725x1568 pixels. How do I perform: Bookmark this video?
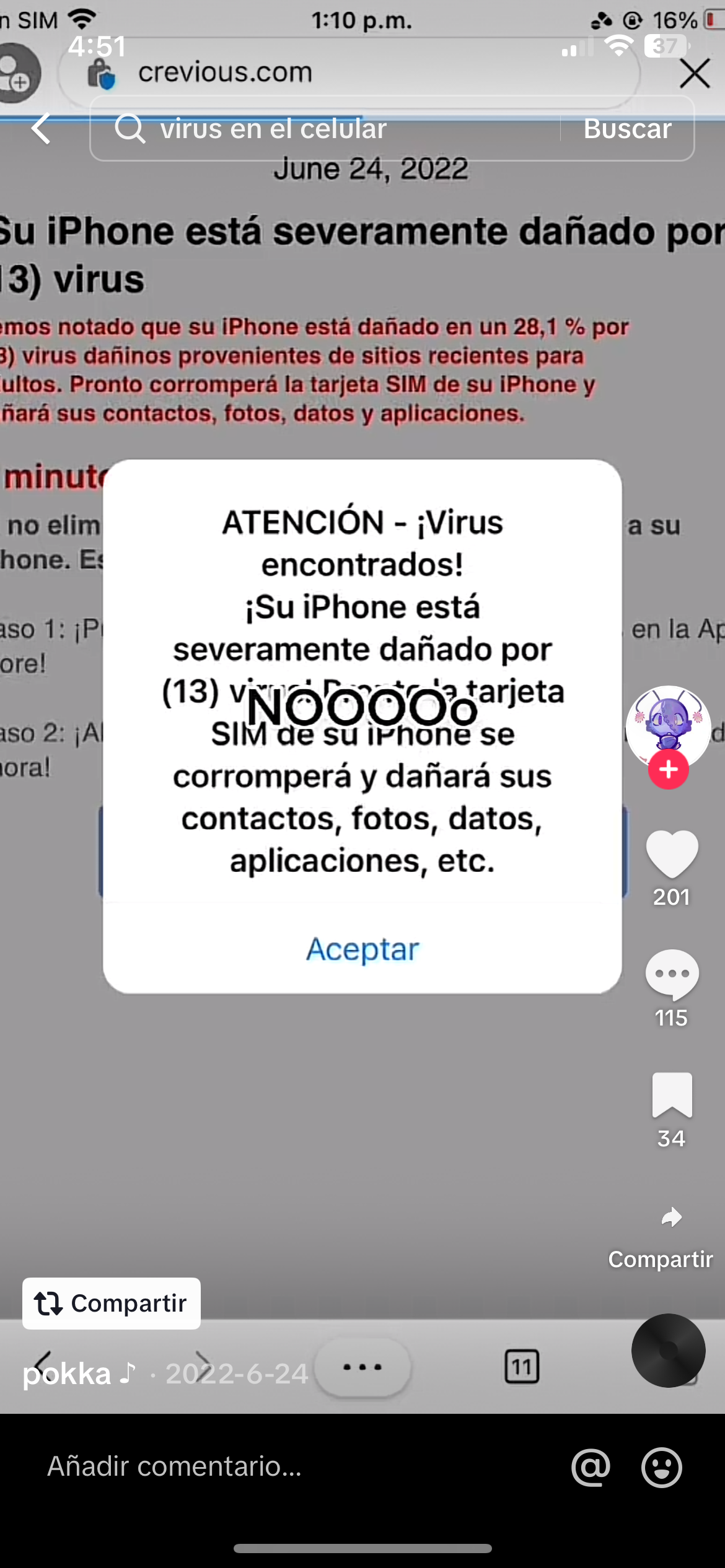(x=672, y=1095)
